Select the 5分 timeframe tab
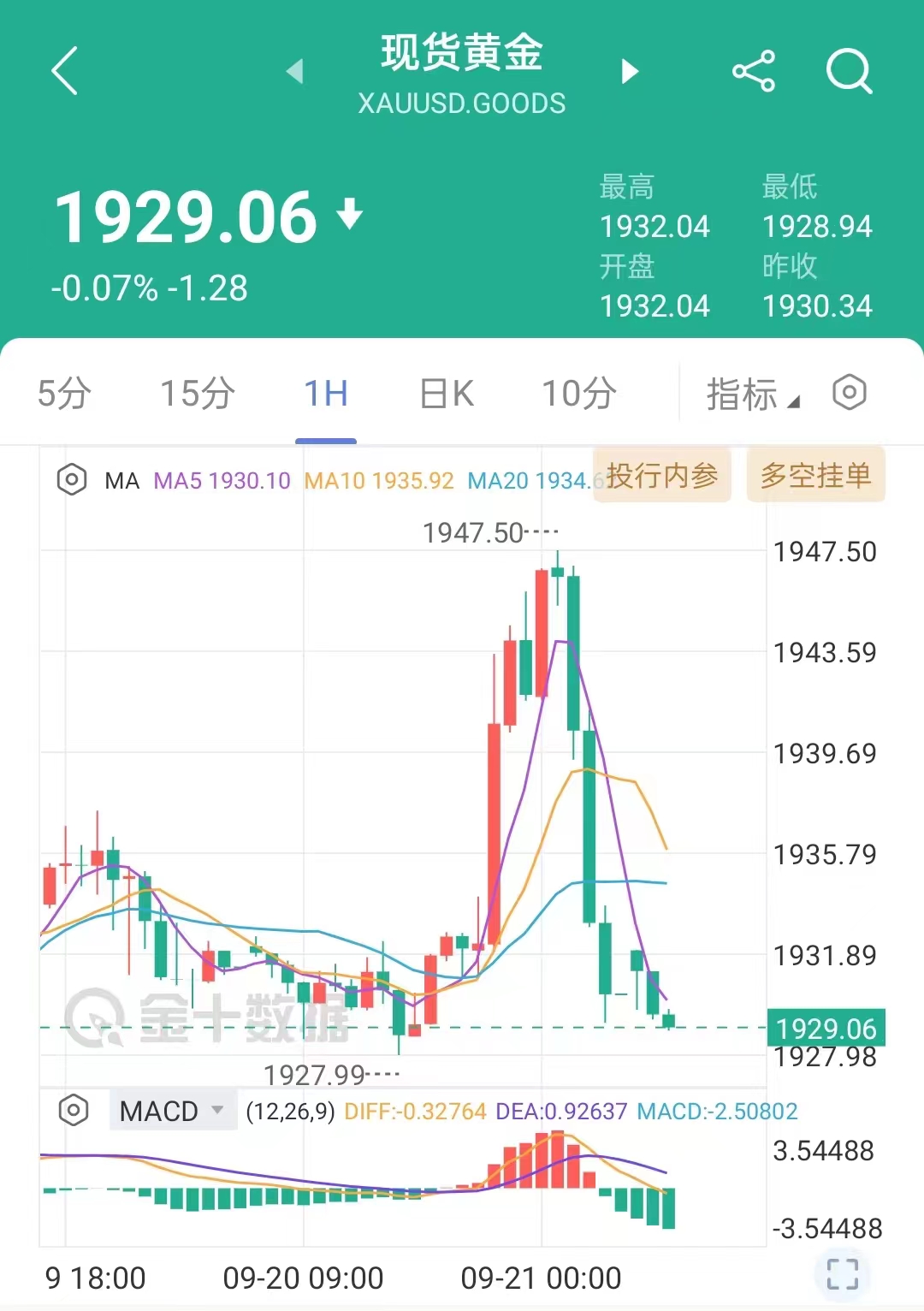This screenshot has height=1311, width=924. [64, 394]
